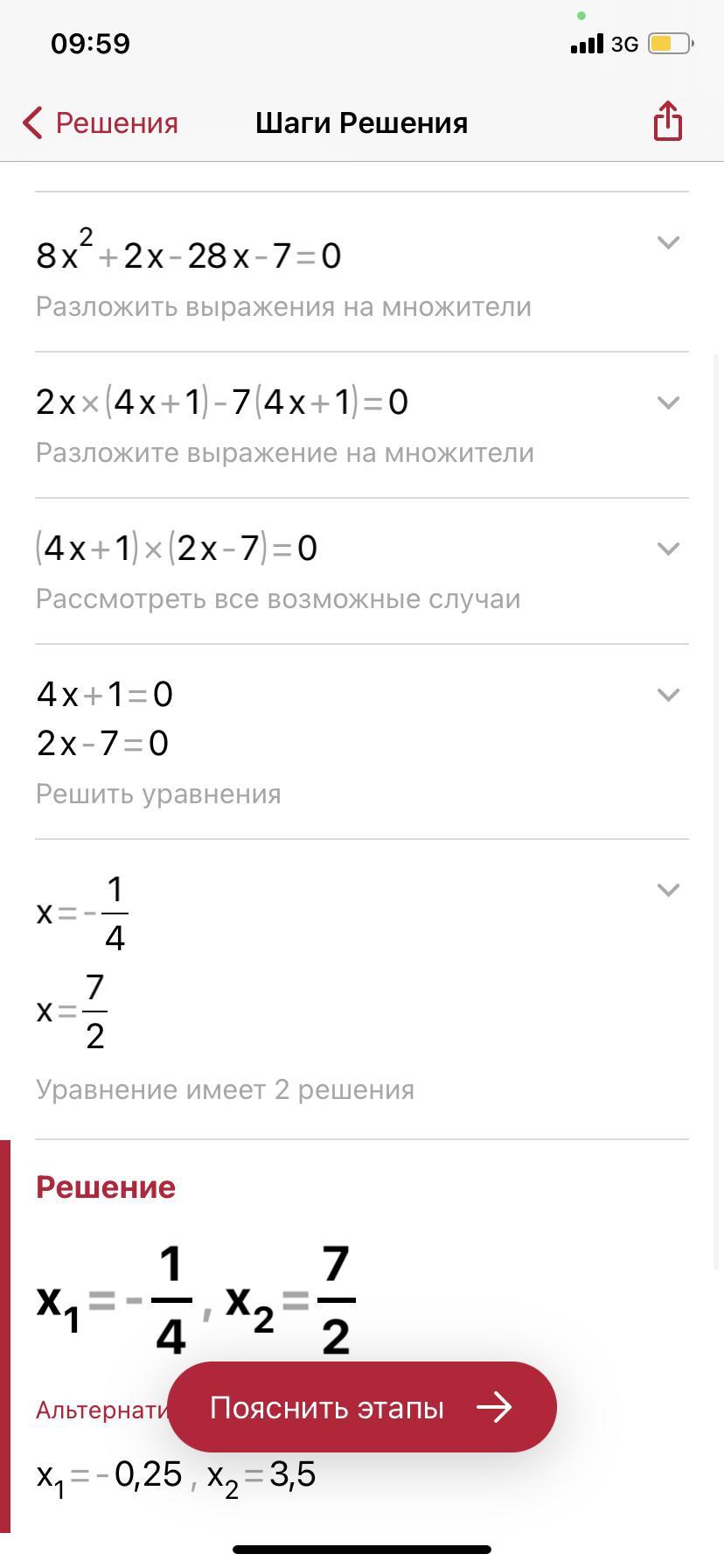Expand the step 8x²+2x-28x-7=0
The width and height of the screenshot is (724, 1568).
[668, 242]
